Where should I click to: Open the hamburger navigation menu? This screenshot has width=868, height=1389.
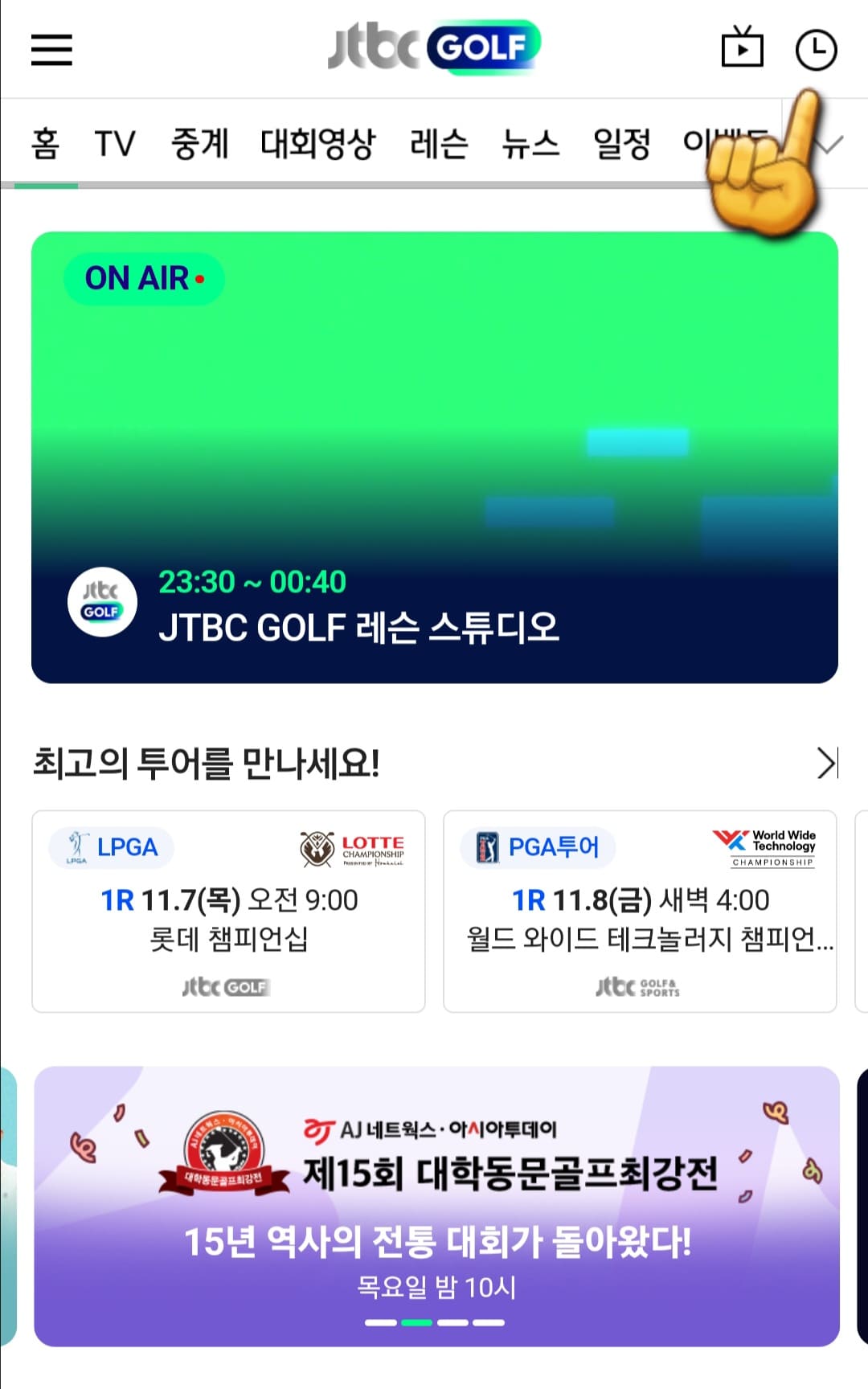pos(51,50)
